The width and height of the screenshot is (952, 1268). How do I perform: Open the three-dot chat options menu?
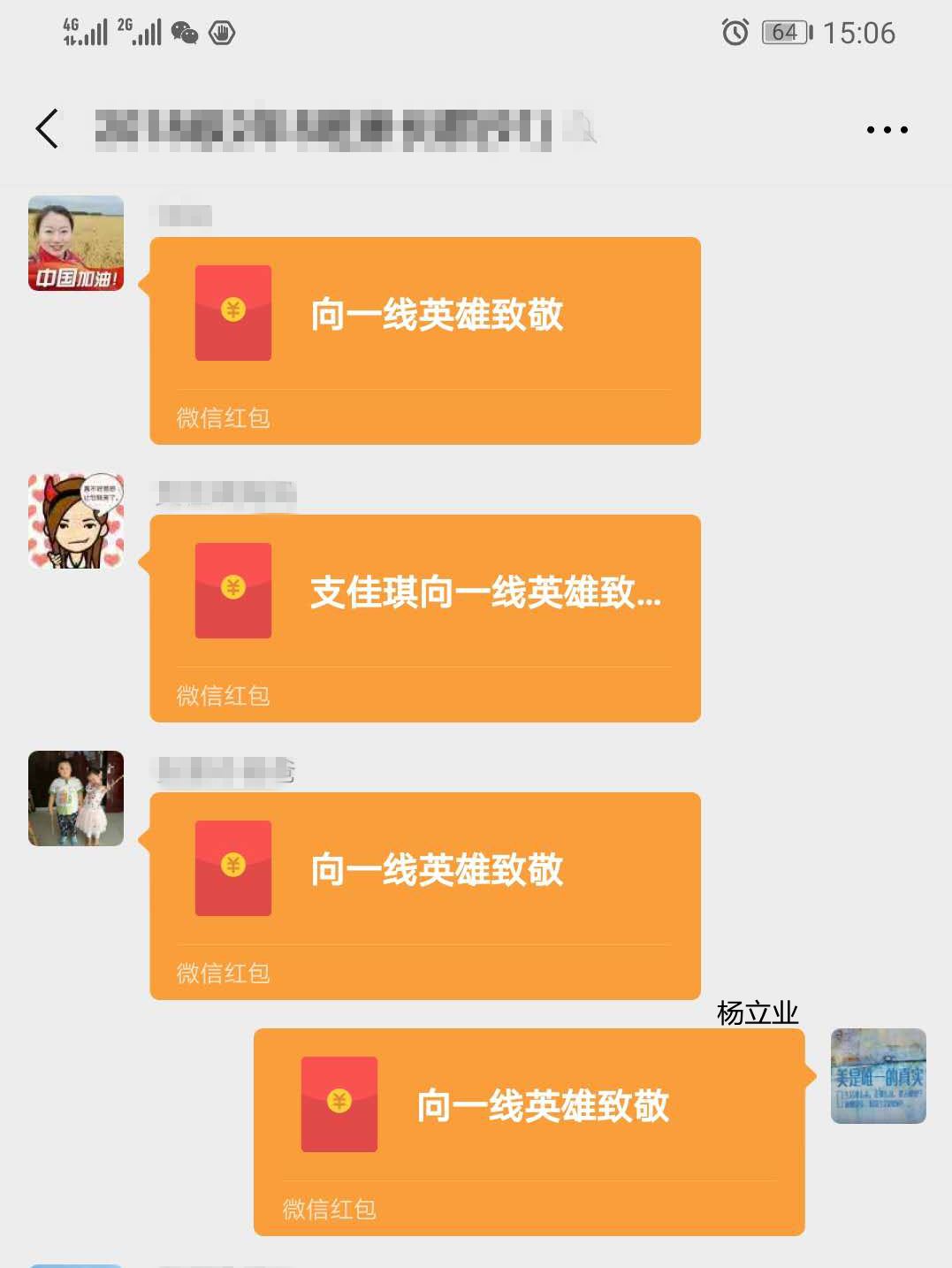(886, 130)
